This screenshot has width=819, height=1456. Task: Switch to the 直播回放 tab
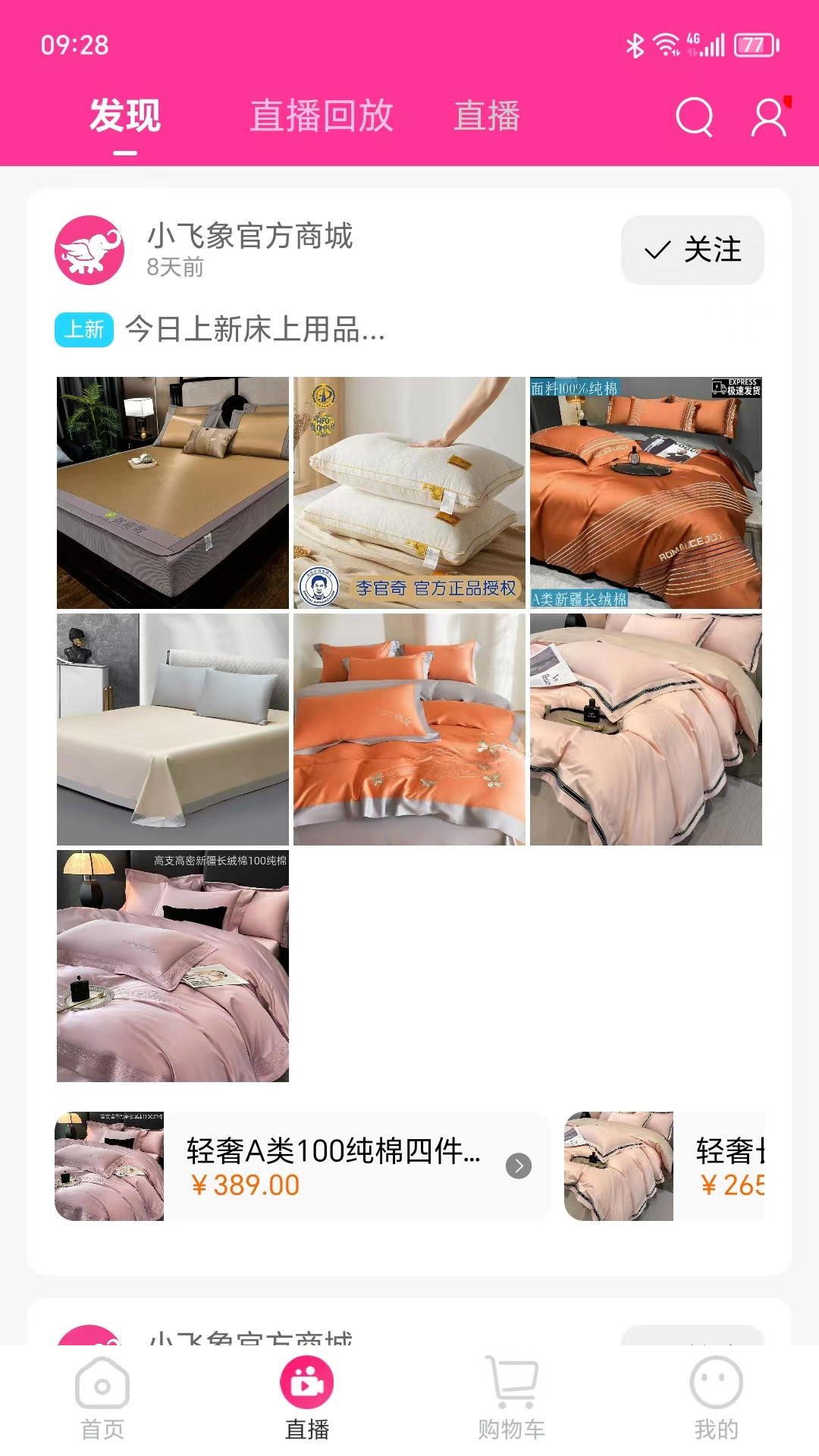point(322,116)
